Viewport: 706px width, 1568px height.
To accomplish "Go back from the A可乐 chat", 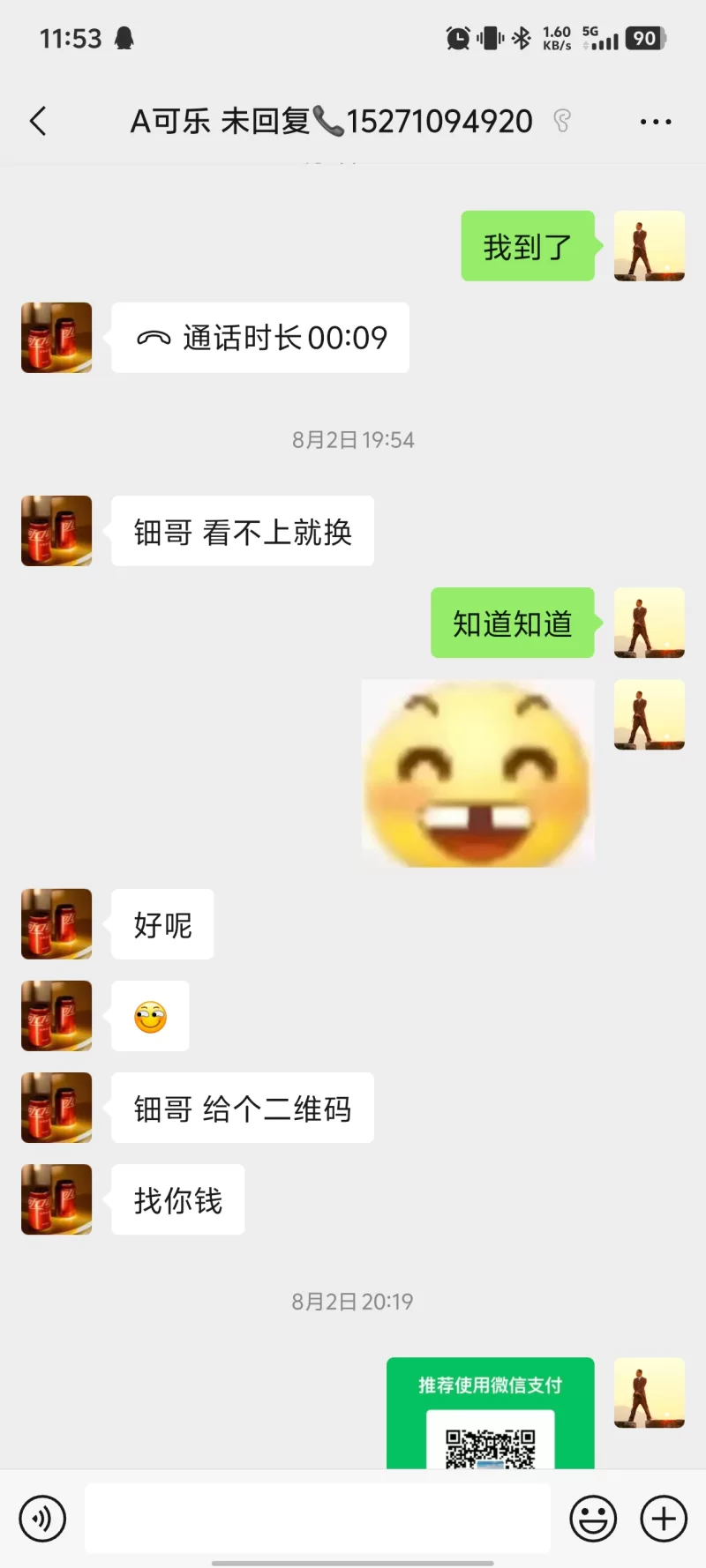I will point(38,122).
